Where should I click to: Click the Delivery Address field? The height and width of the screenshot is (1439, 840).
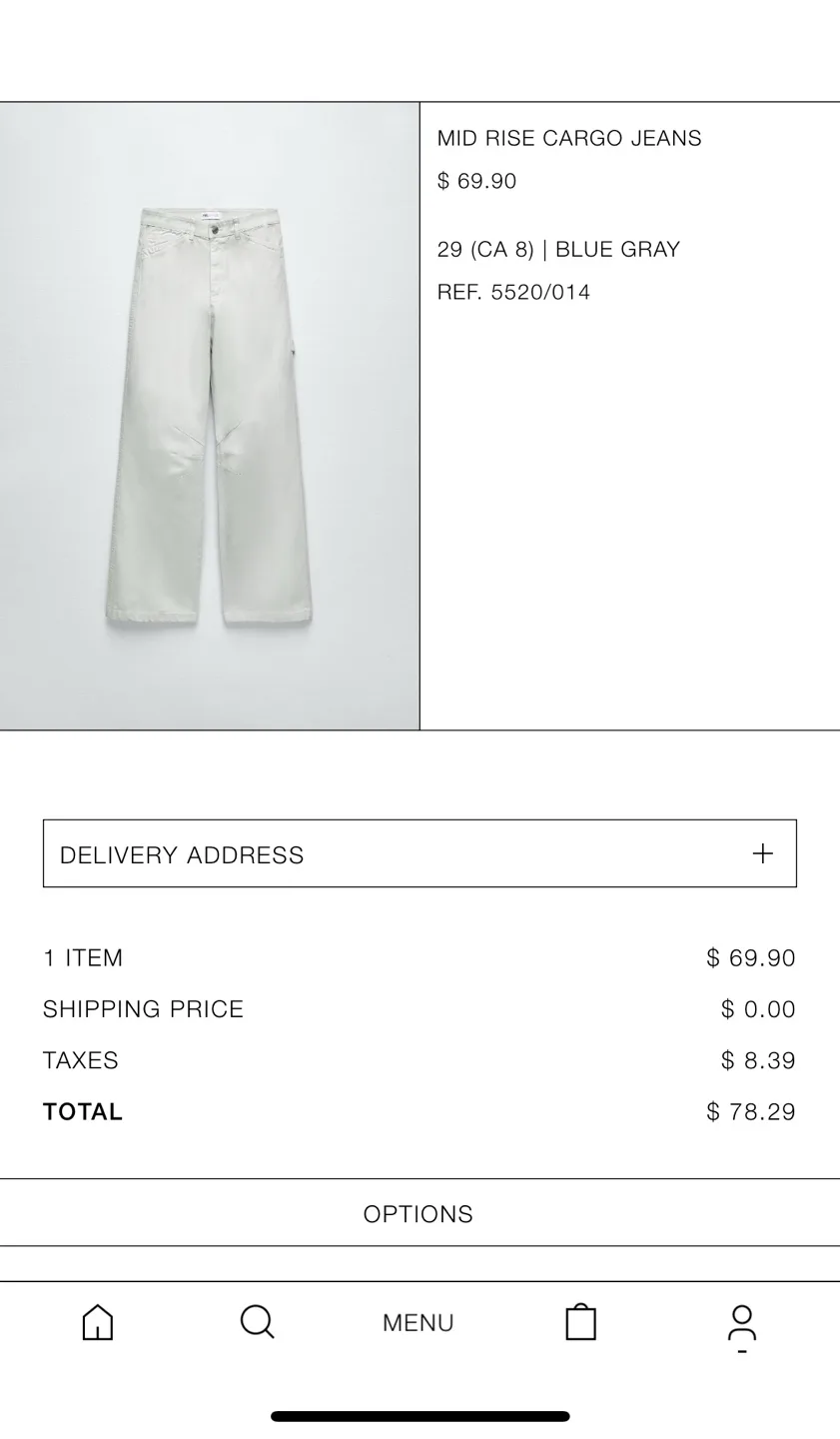[x=181, y=853]
